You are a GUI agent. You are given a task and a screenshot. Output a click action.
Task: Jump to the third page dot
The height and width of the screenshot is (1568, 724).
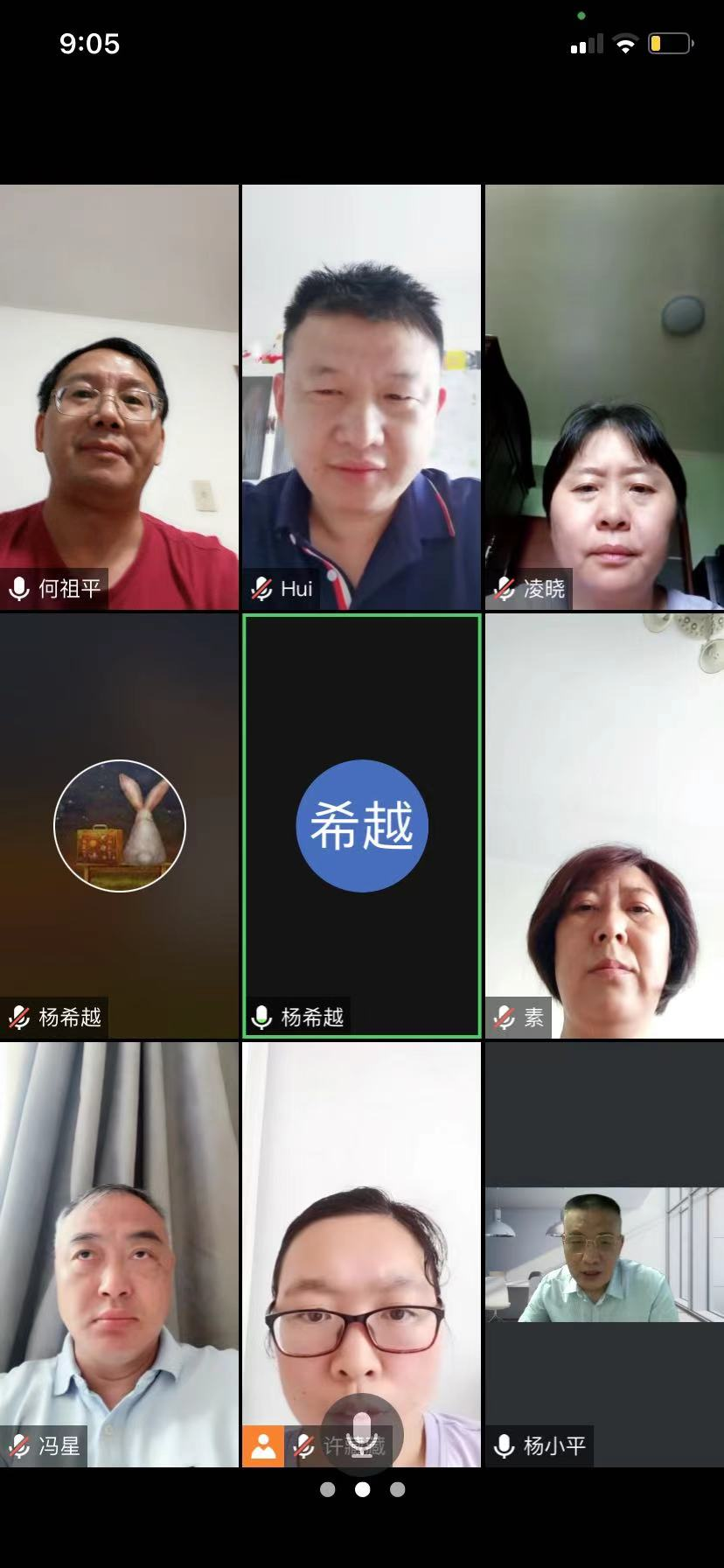(x=398, y=1489)
